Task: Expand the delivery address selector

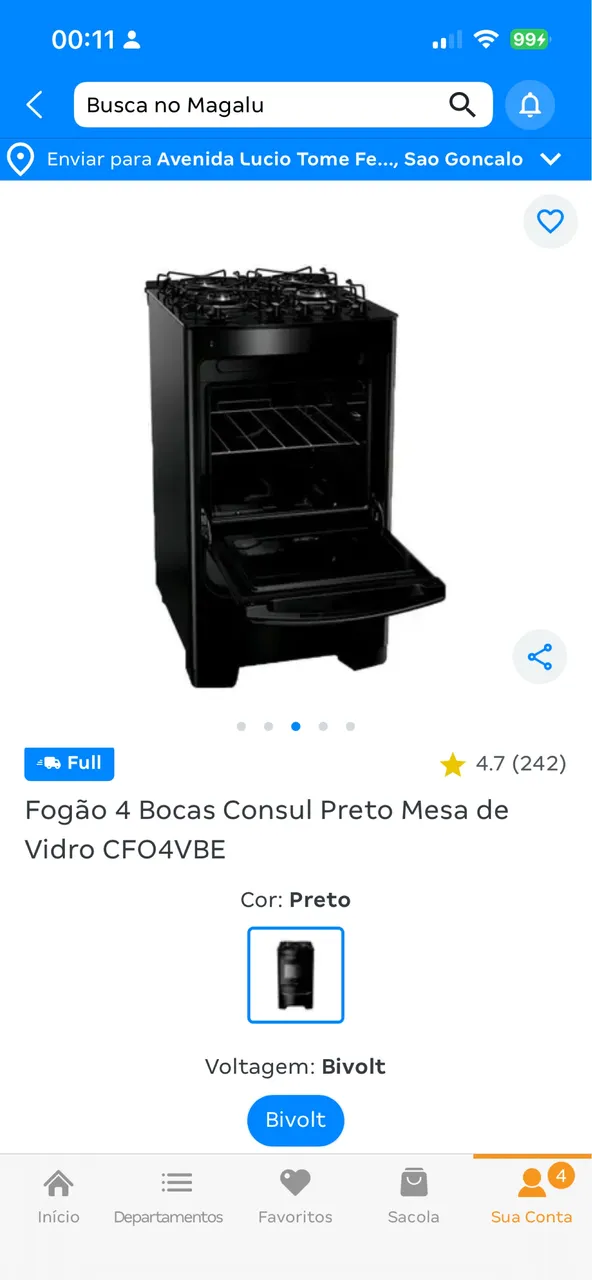Action: coord(296,159)
